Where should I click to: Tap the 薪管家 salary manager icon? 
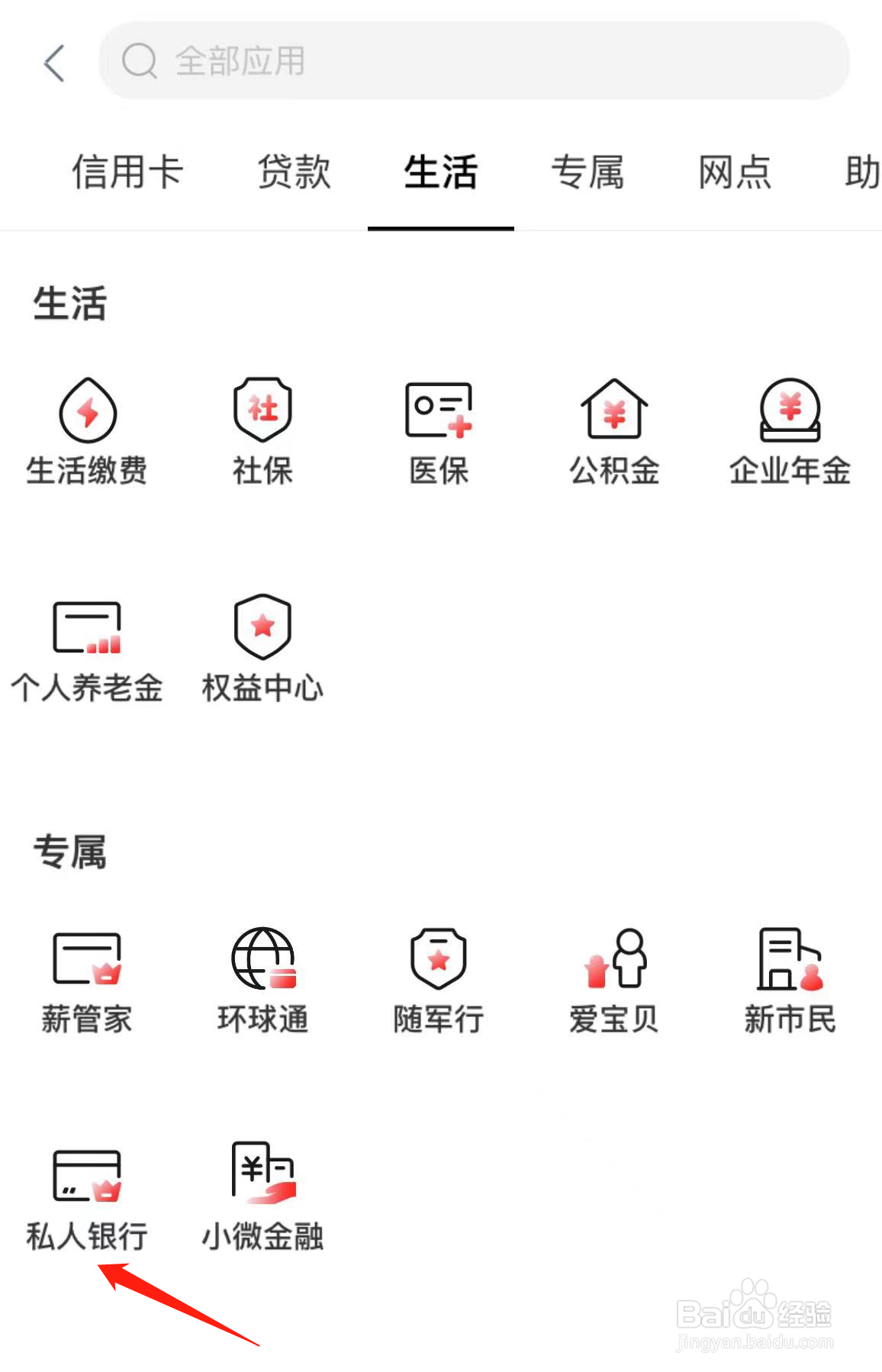click(87, 981)
